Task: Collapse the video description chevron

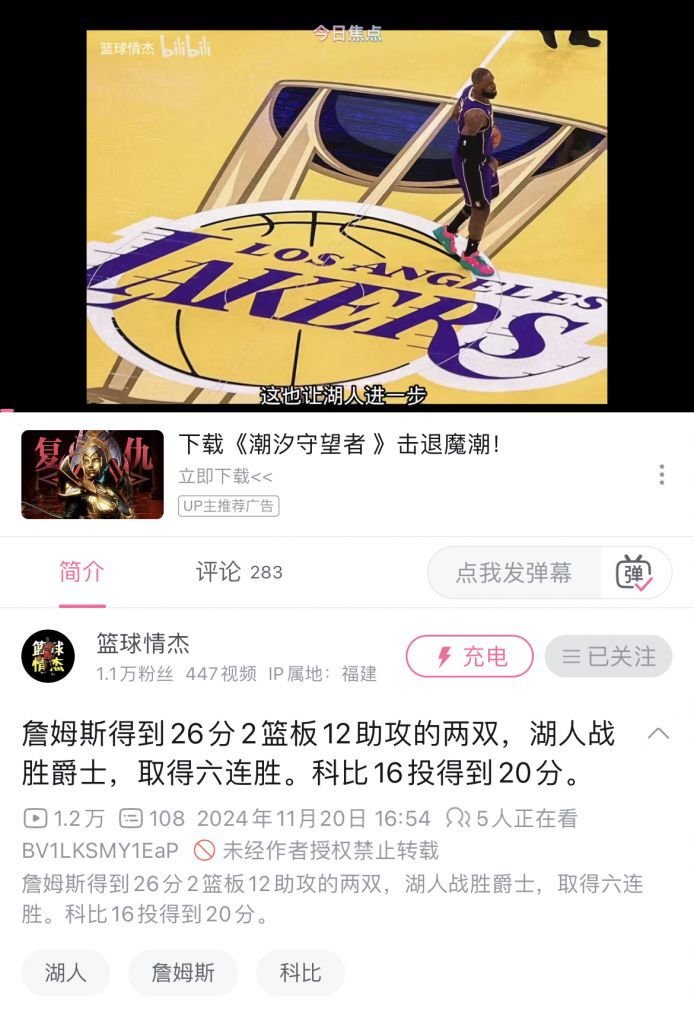Action: pos(658,734)
